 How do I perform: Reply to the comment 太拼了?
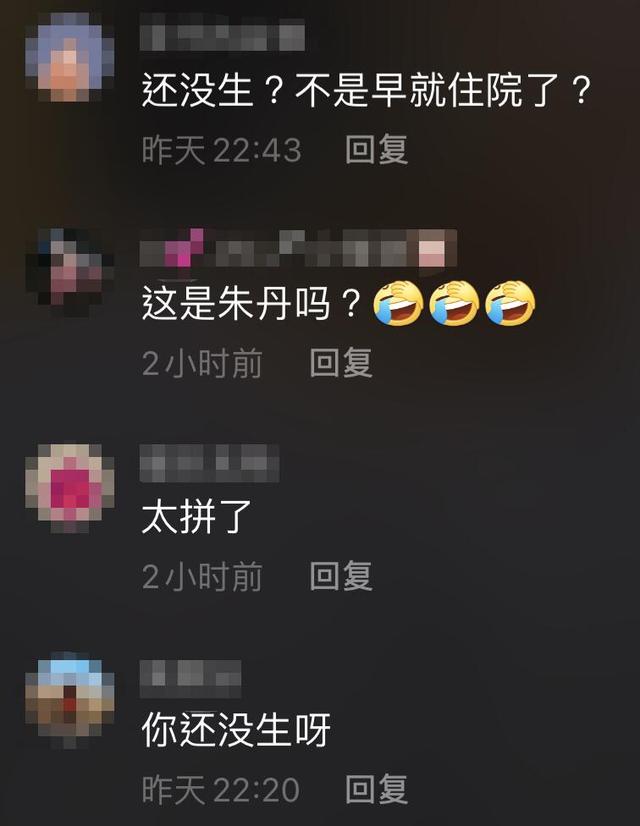(x=340, y=576)
